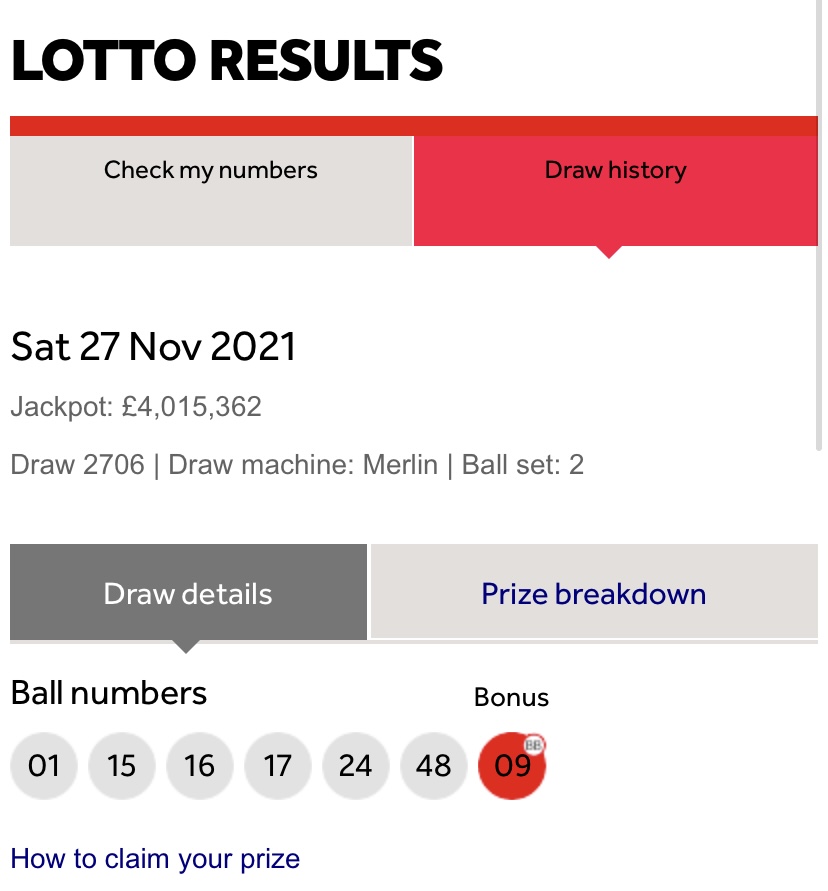828x891 pixels.
Task: View the Prize breakdown tab
Action: click(594, 594)
